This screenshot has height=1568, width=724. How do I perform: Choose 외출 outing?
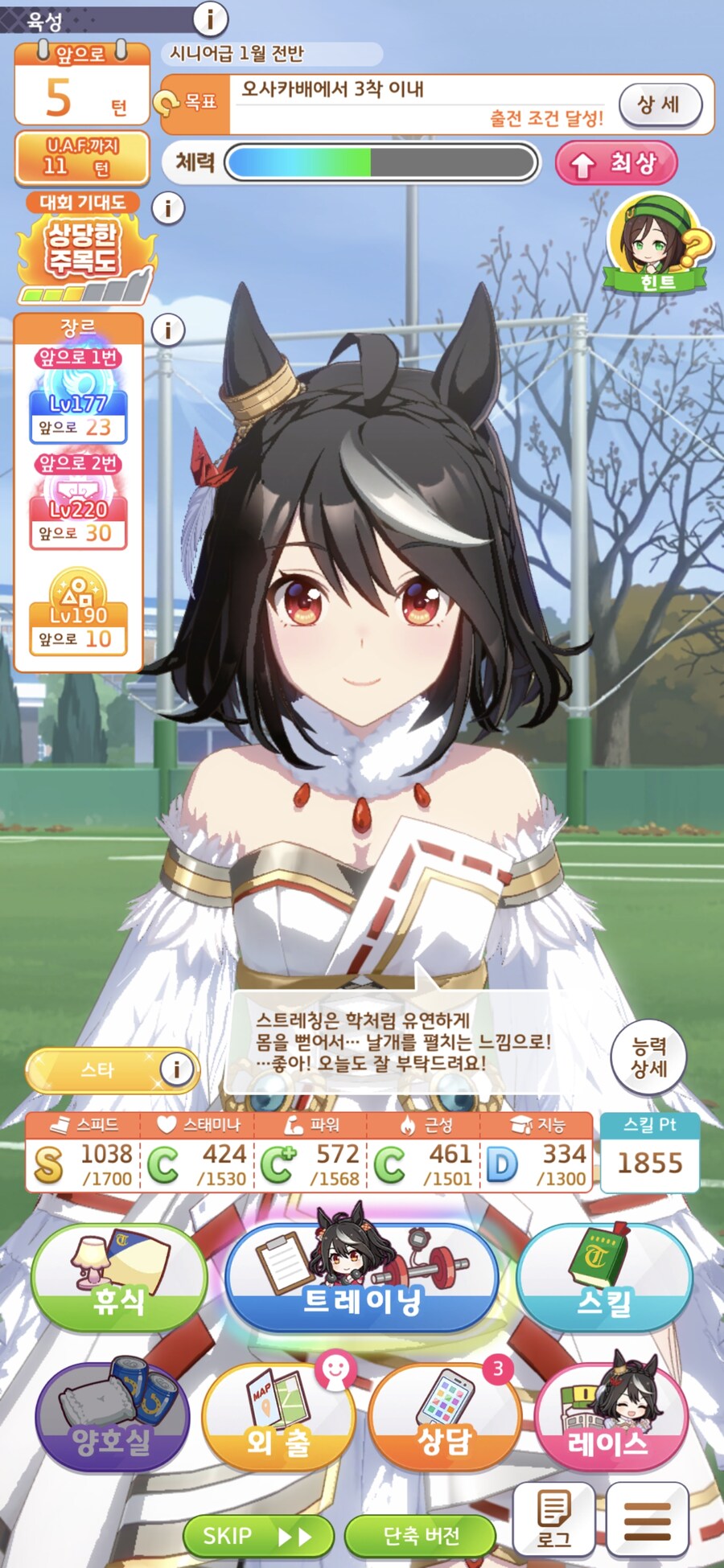tap(278, 1419)
